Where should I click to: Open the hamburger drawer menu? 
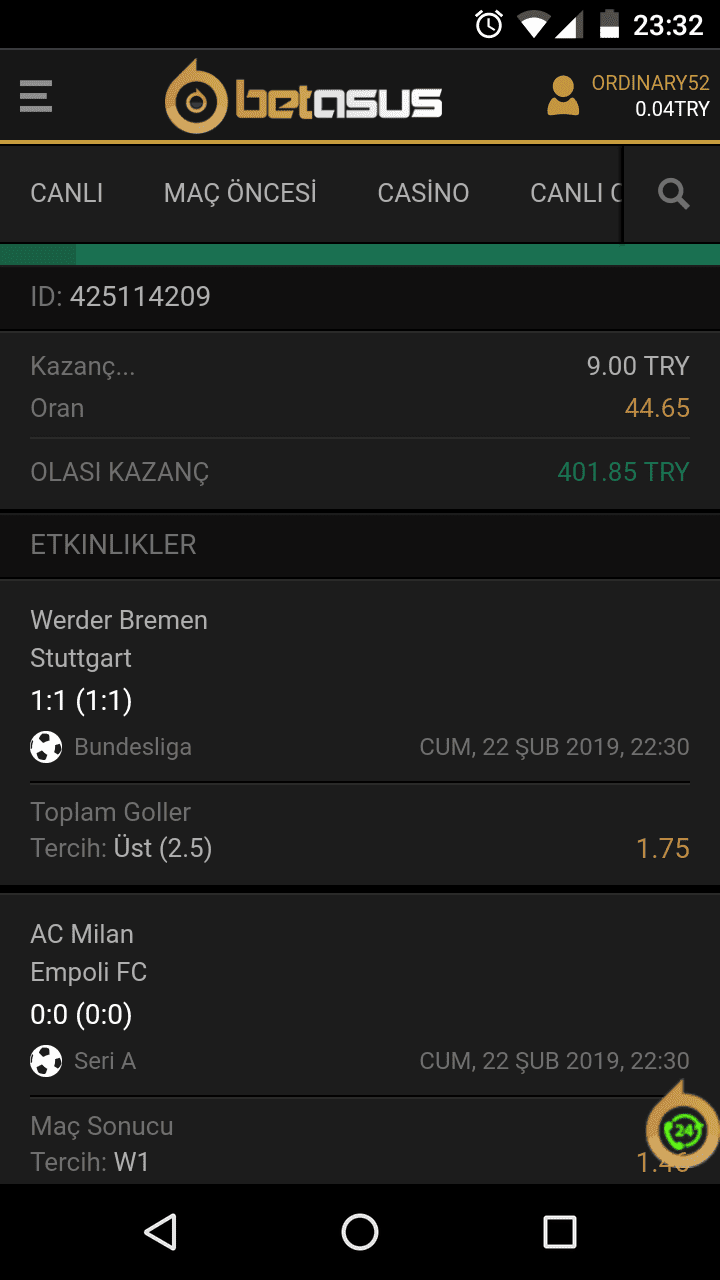35,96
